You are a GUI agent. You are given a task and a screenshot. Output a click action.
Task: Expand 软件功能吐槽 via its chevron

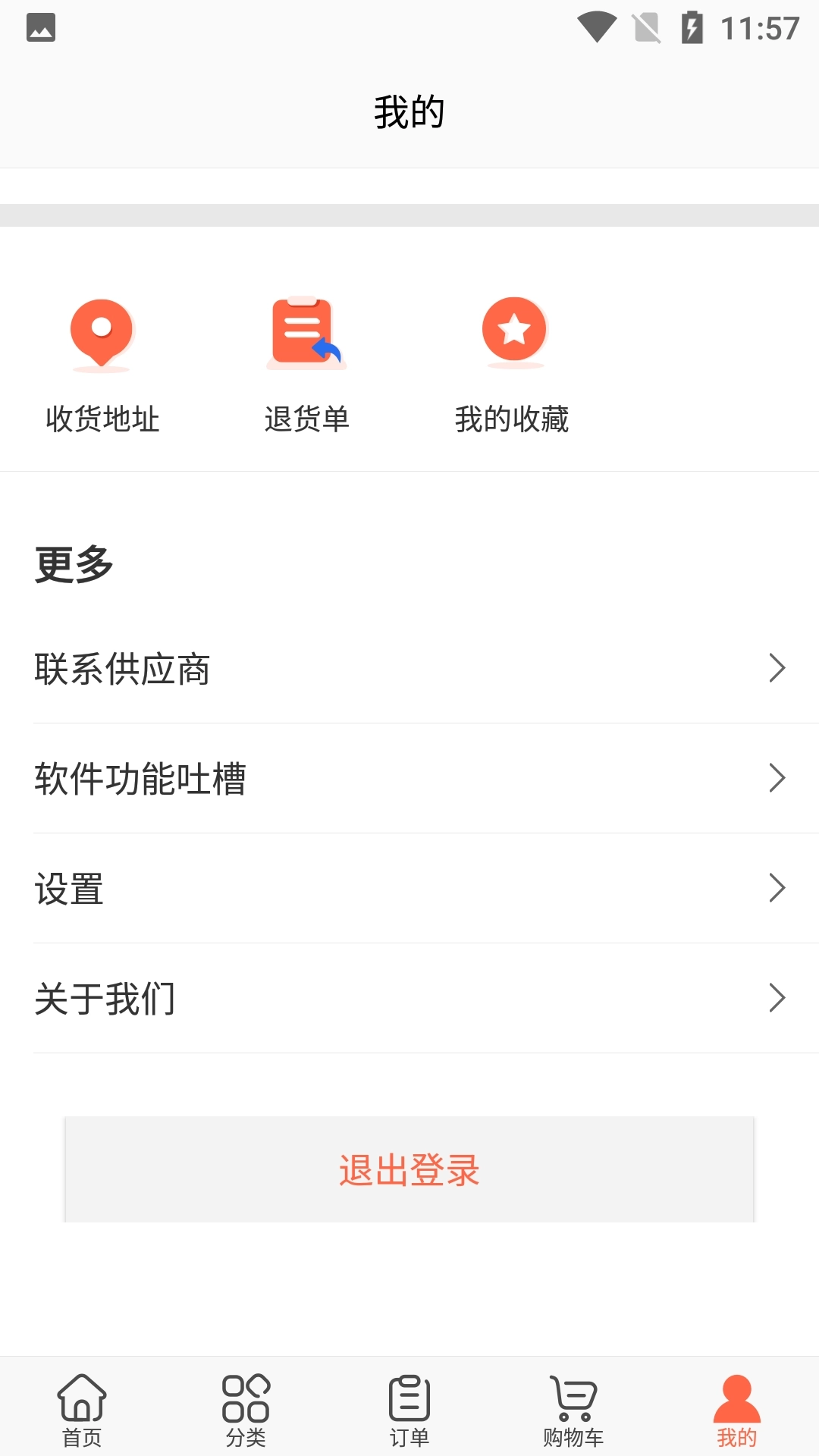tap(777, 777)
